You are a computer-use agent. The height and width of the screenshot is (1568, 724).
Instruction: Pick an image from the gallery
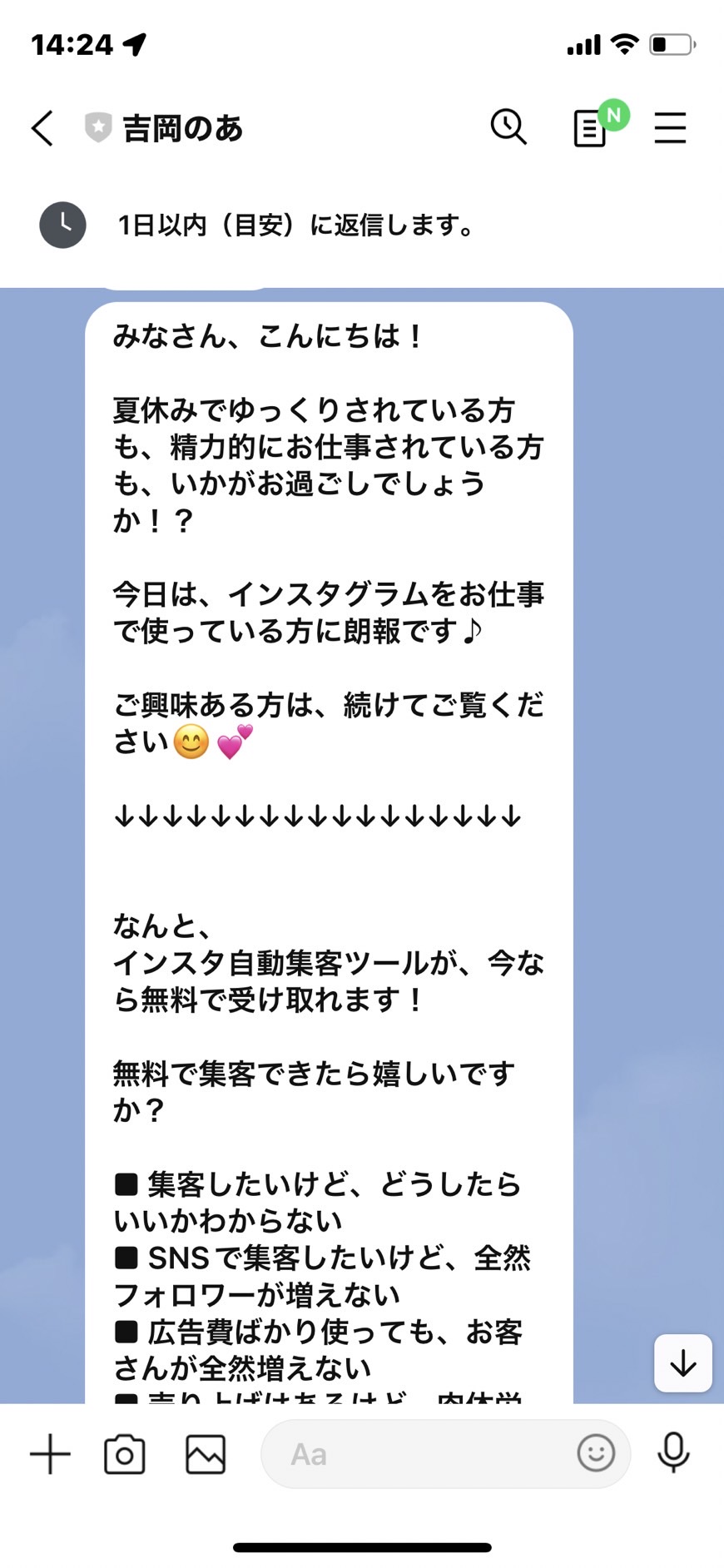click(x=206, y=1454)
